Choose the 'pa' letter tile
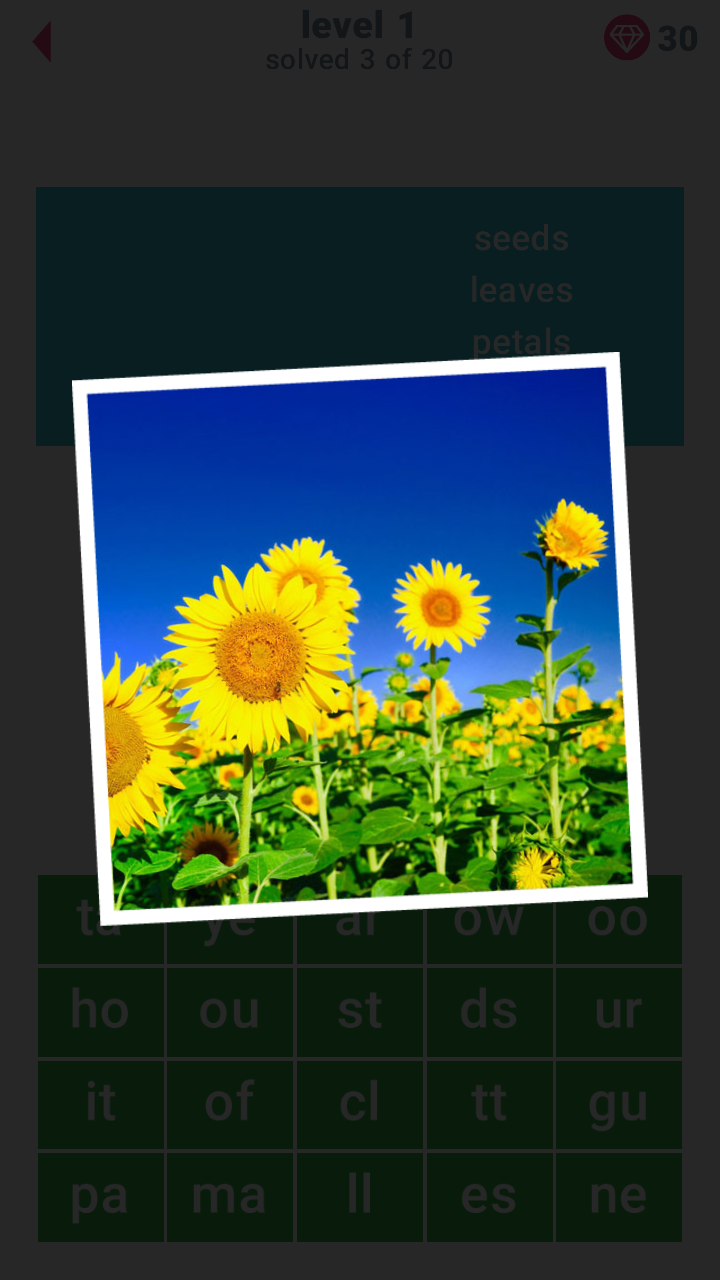720x1280 pixels. [100, 1196]
